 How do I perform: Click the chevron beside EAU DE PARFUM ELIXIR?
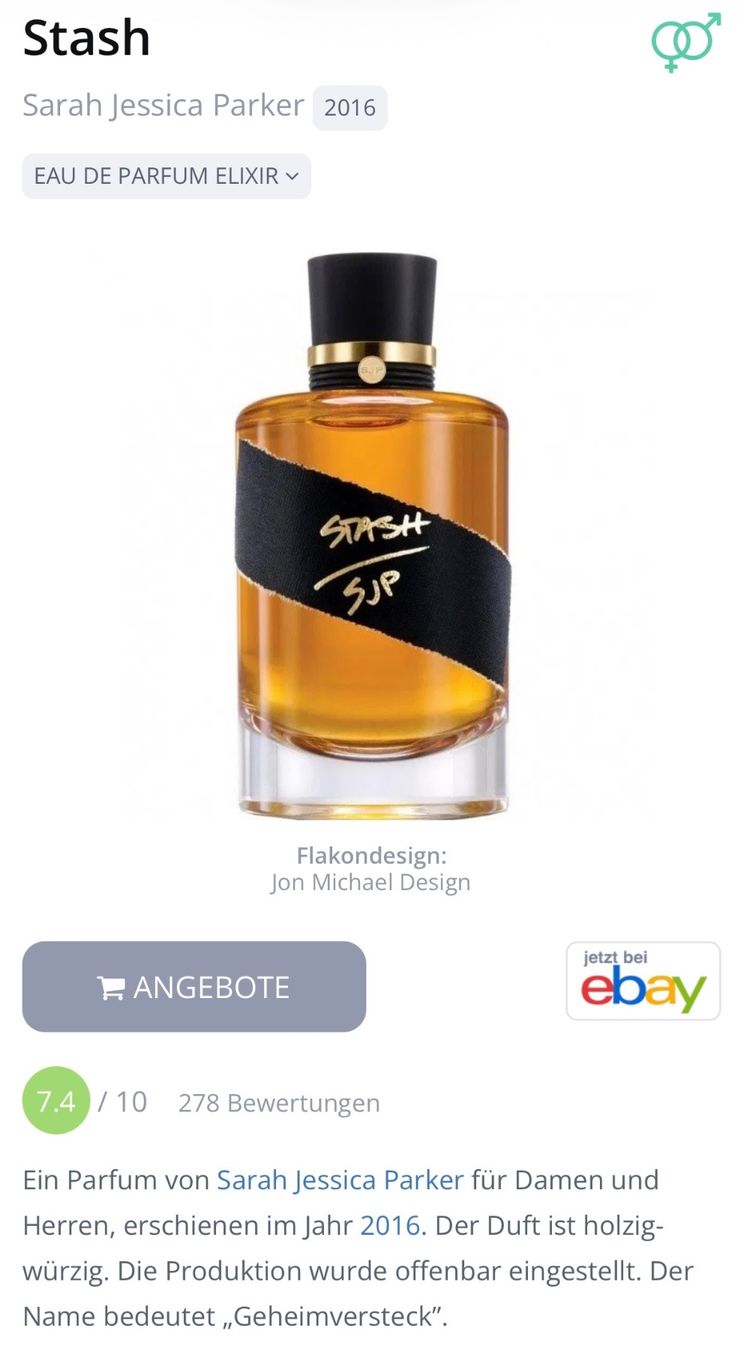293,176
